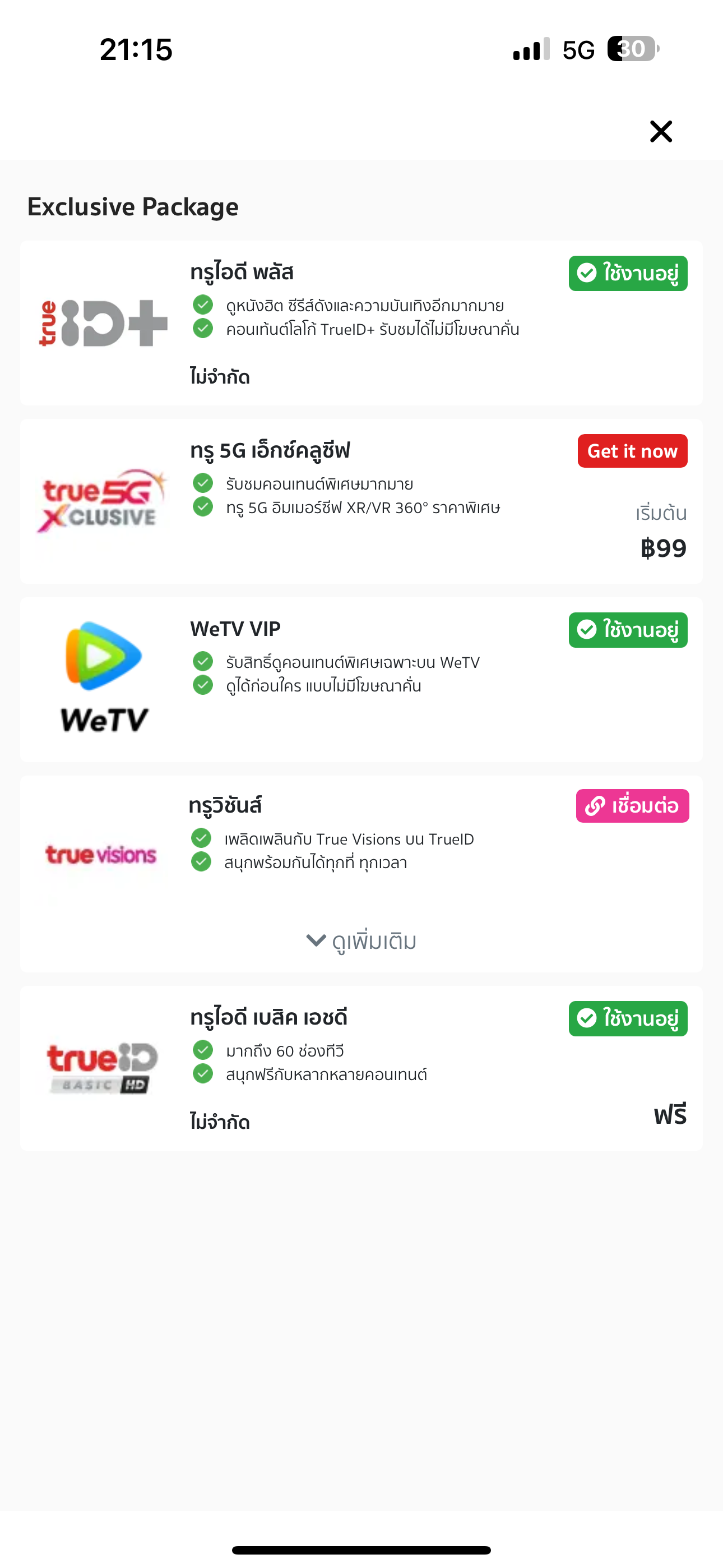Tap Get it now for True 5G Exclusive

(x=632, y=451)
